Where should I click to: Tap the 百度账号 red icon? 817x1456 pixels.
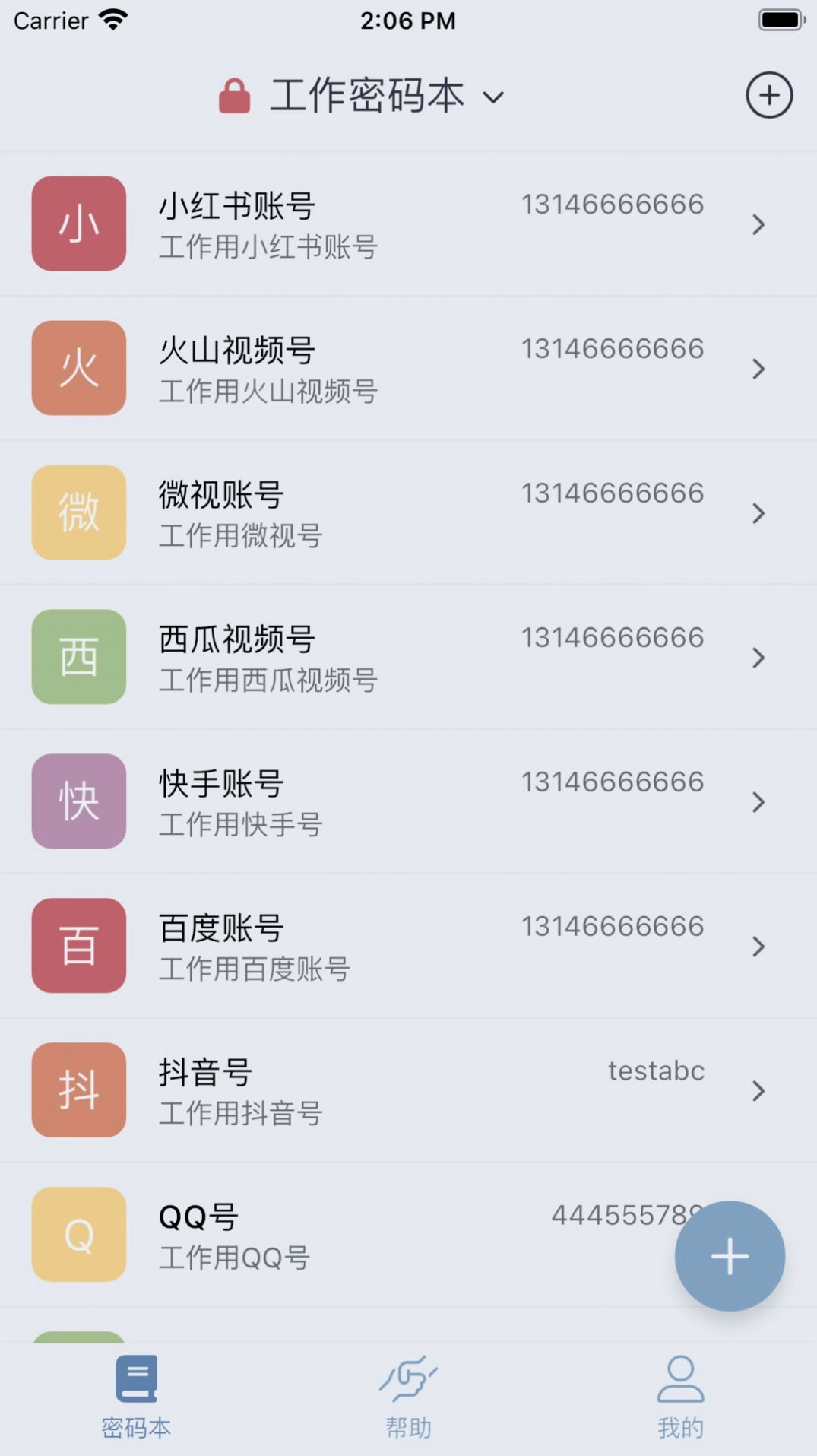[x=78, y=945]
